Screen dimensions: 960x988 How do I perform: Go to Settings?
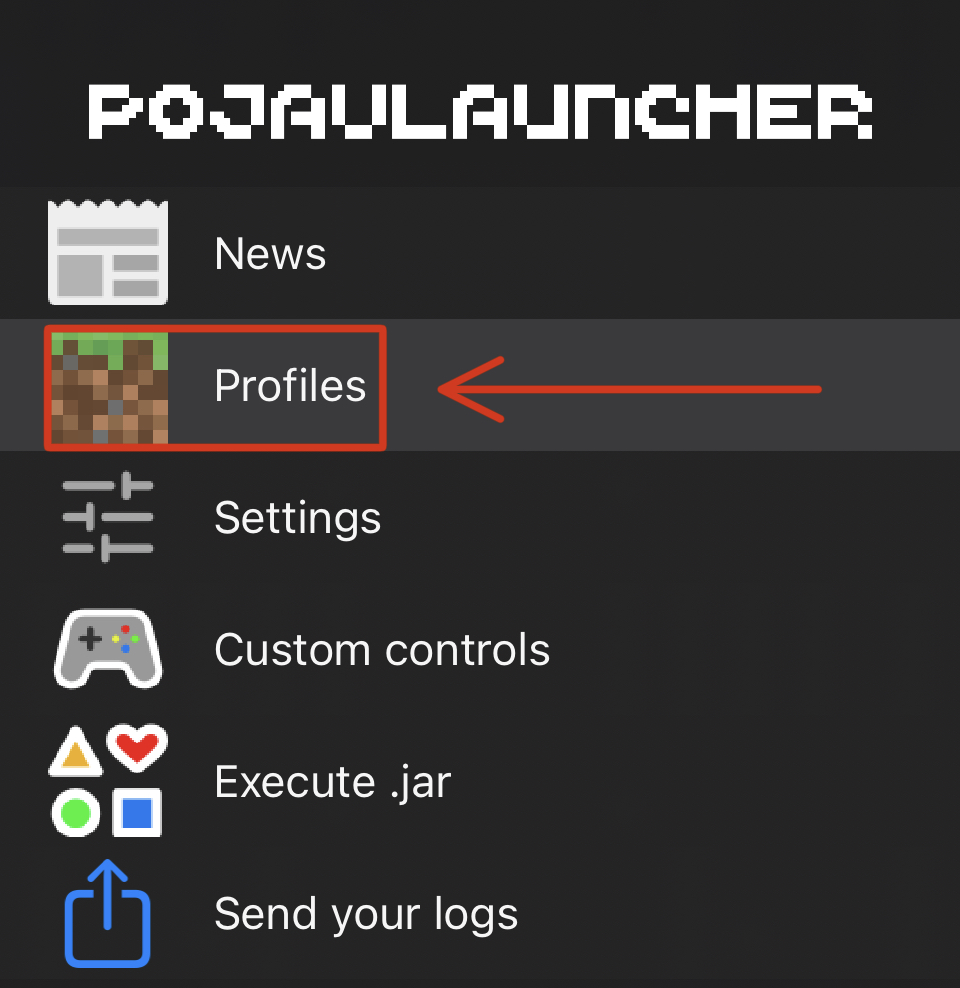click(297, 518)
